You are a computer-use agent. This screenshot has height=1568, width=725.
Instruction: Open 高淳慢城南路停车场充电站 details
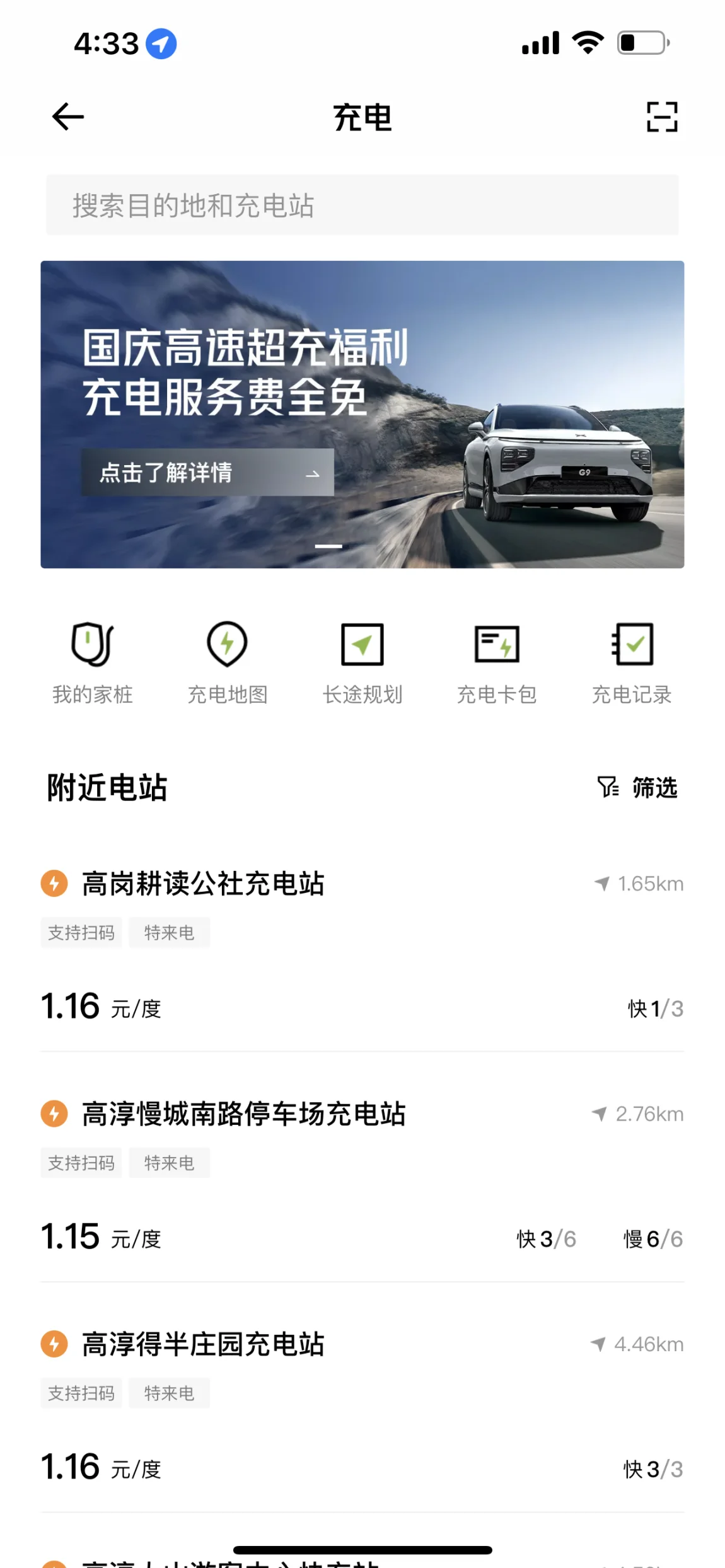tap(243, 1114)
